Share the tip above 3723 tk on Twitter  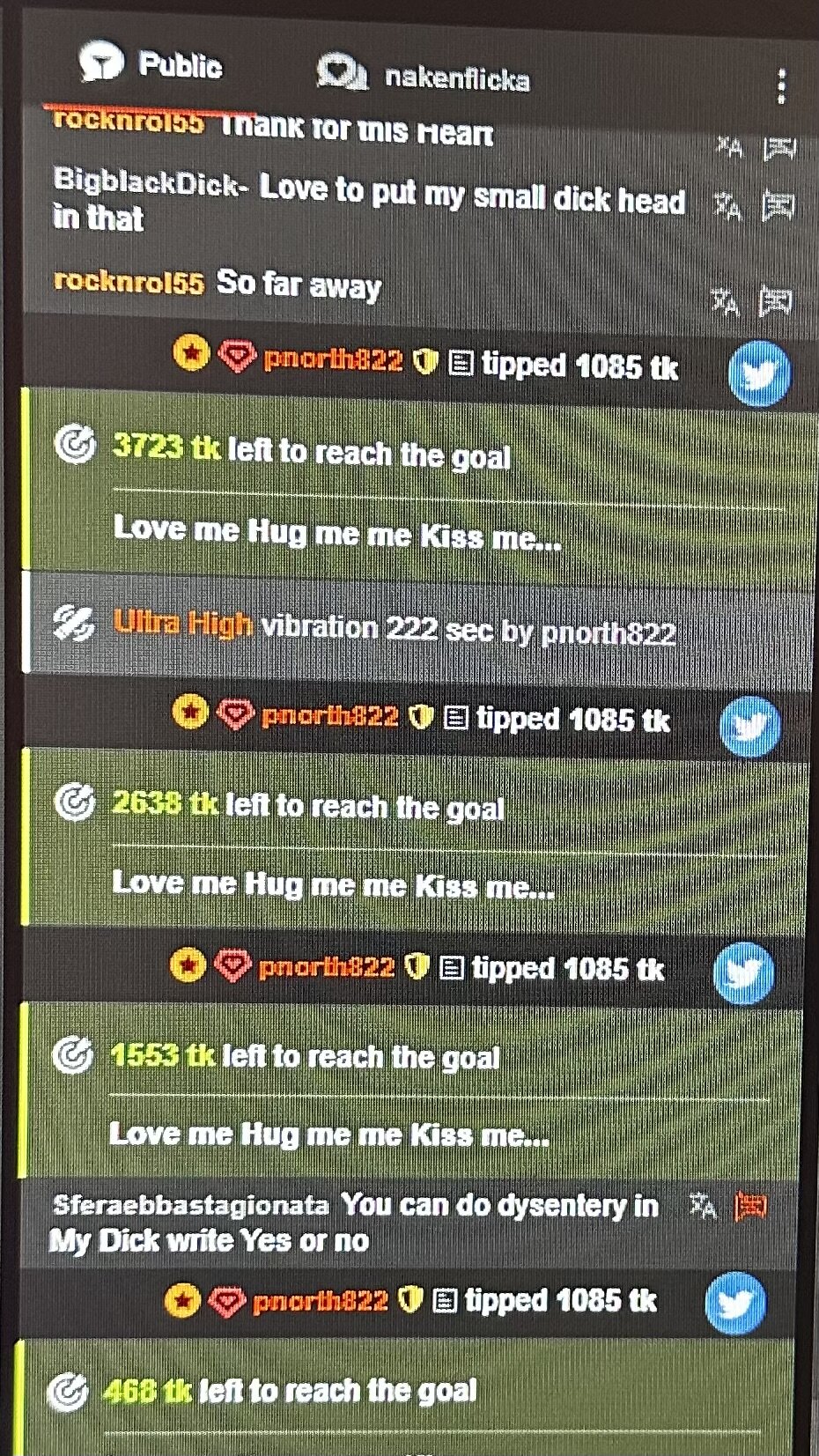pos(758,374)
